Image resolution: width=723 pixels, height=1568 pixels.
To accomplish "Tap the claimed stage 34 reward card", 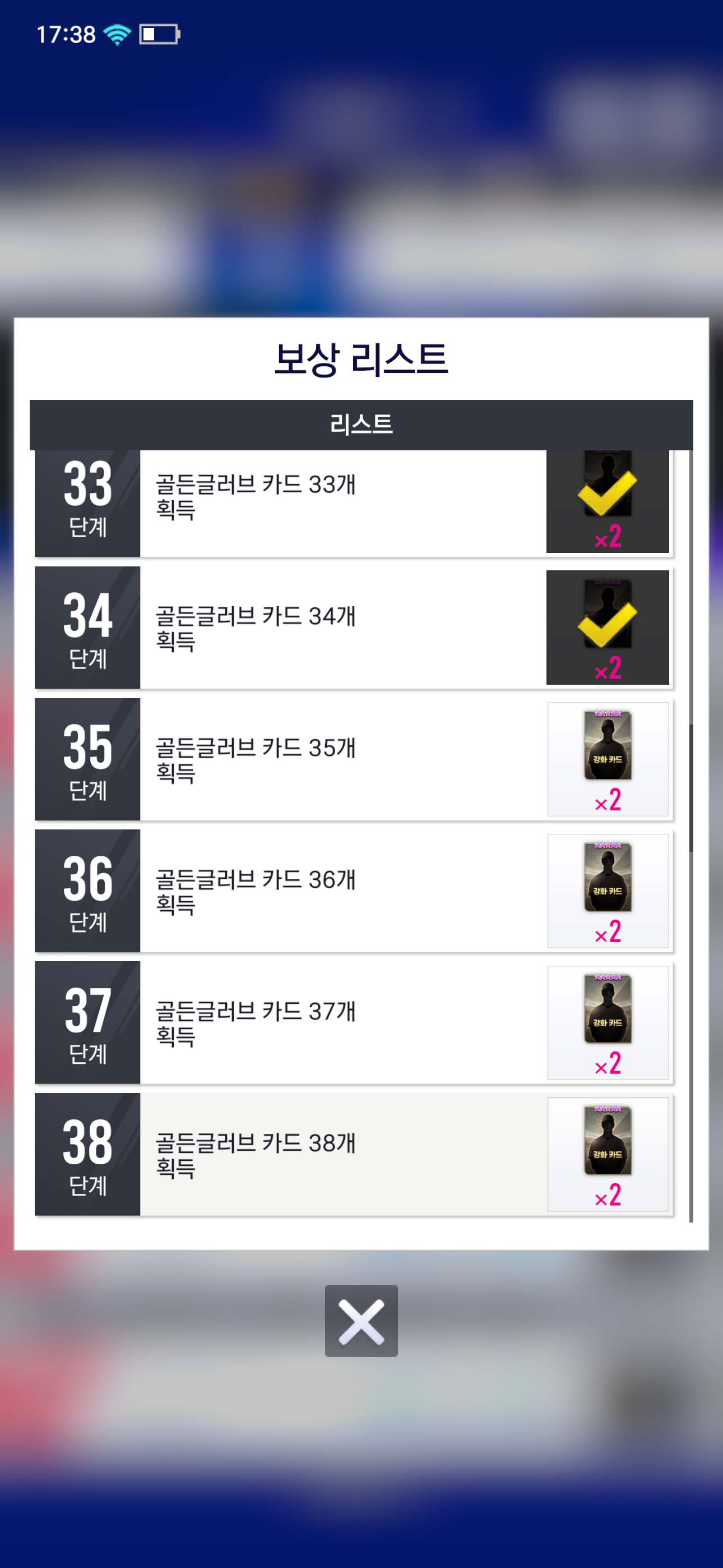I will click(x=608, y=627).
